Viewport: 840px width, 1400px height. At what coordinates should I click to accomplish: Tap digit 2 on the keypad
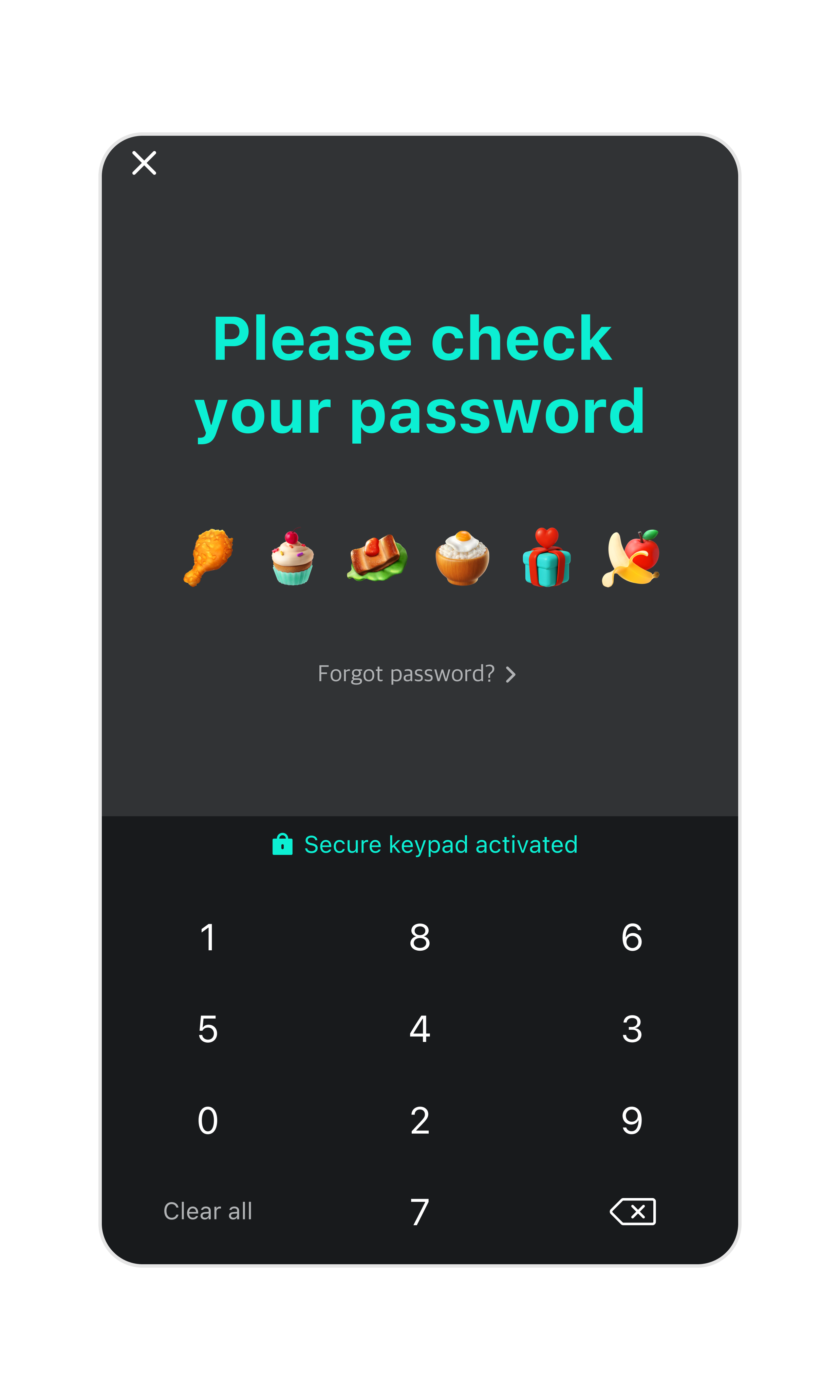click(x=419, y=1121)
